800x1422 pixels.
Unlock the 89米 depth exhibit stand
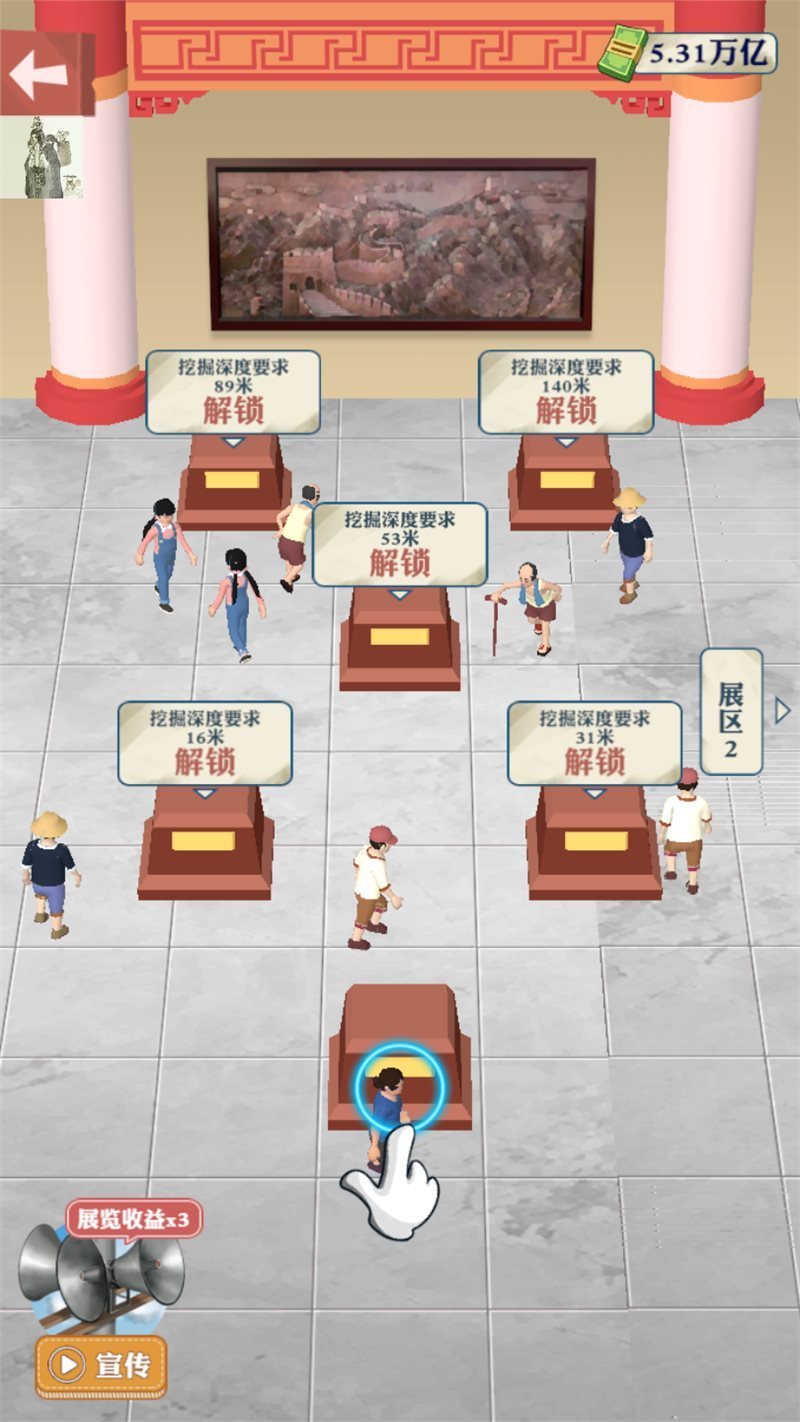coord(233,408)
